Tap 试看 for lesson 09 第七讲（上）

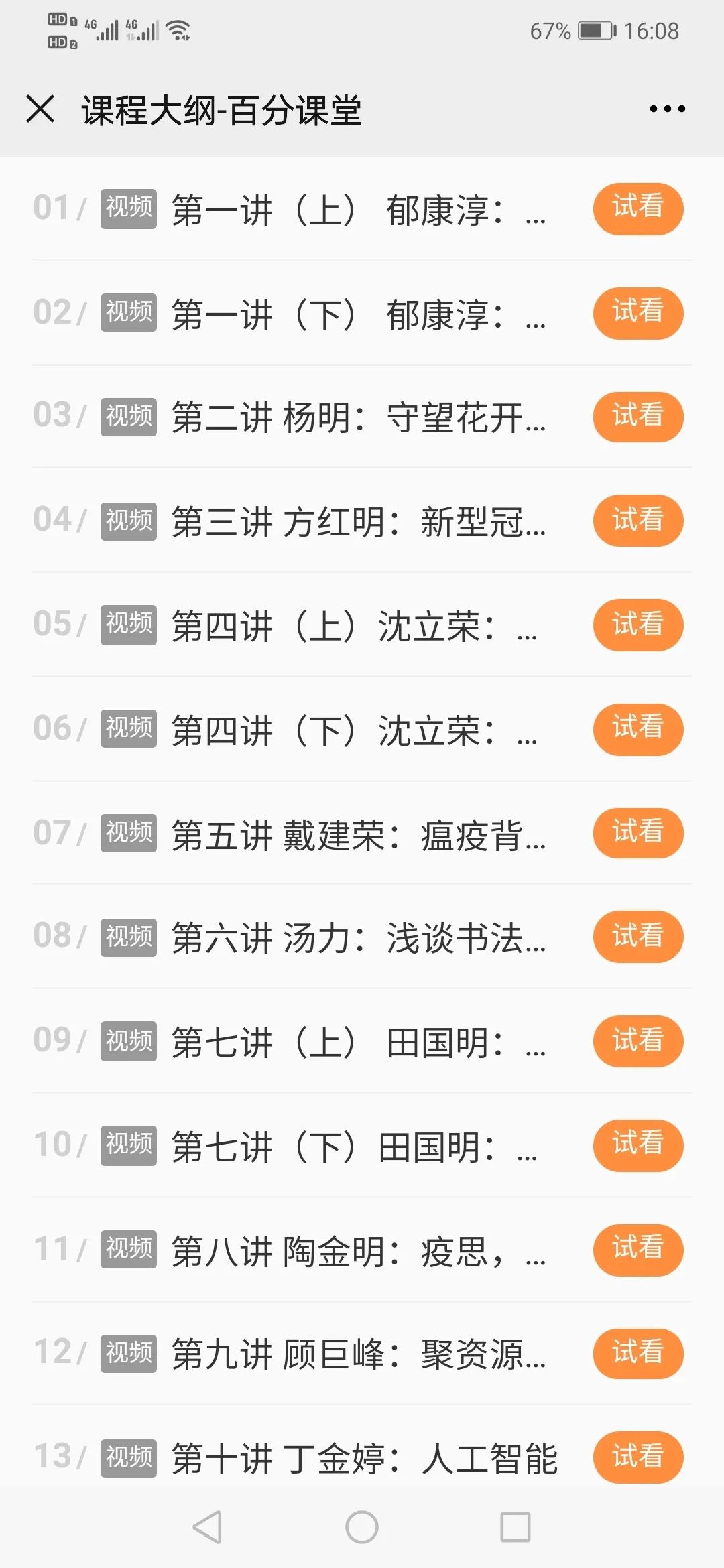click(x=638, y=1041)
